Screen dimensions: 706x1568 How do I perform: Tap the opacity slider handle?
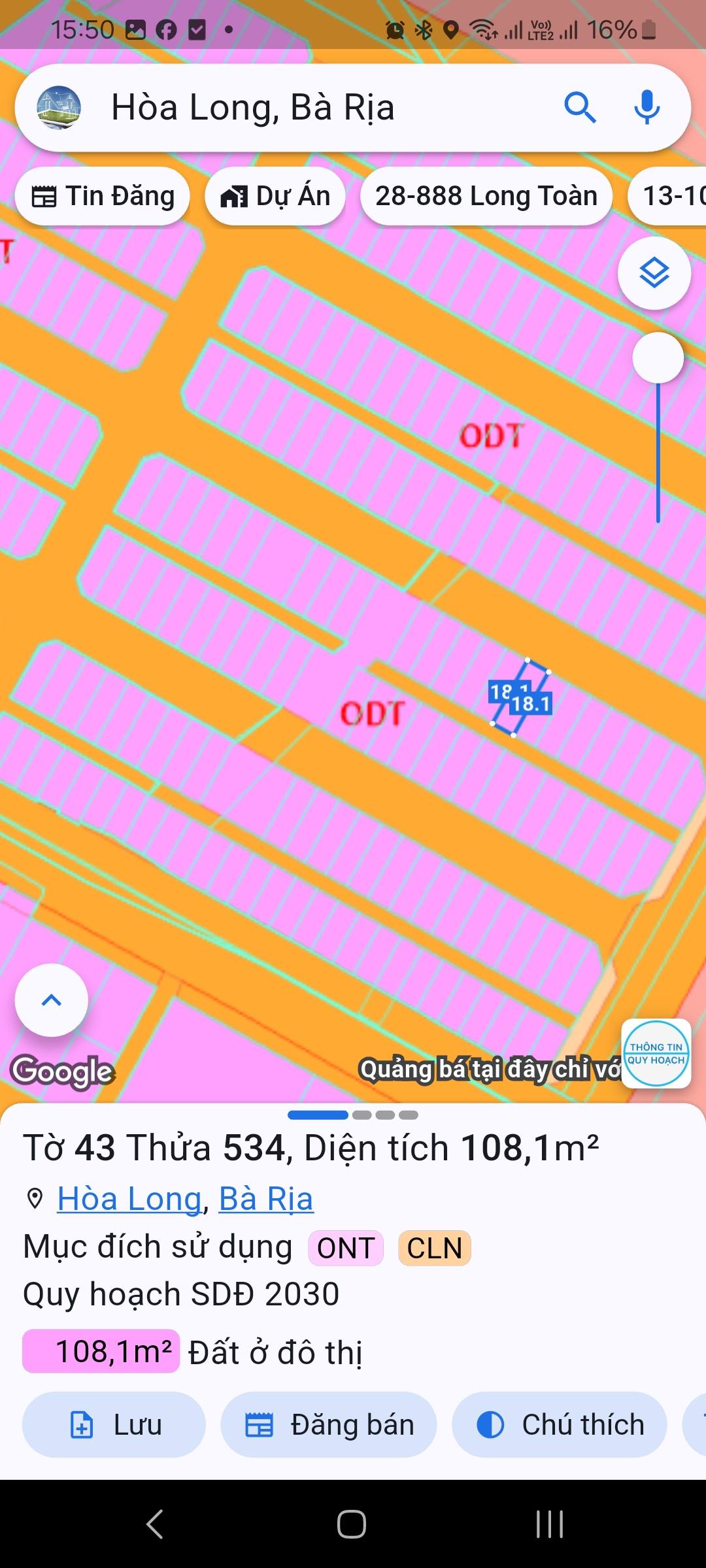(658, 358)
